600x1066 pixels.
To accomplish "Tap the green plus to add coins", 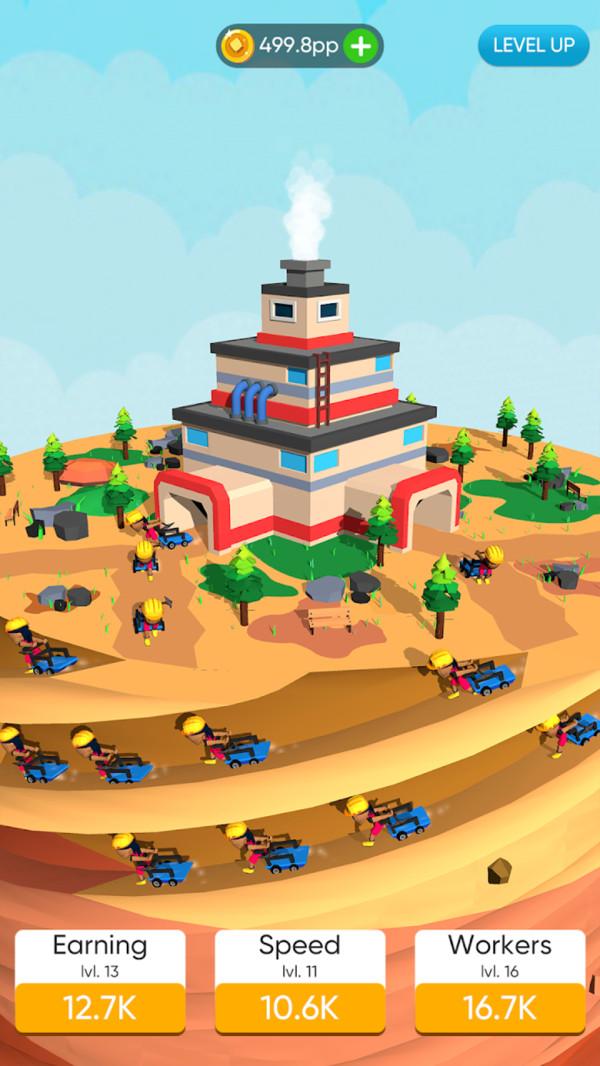I will click(x=362, y=46).
